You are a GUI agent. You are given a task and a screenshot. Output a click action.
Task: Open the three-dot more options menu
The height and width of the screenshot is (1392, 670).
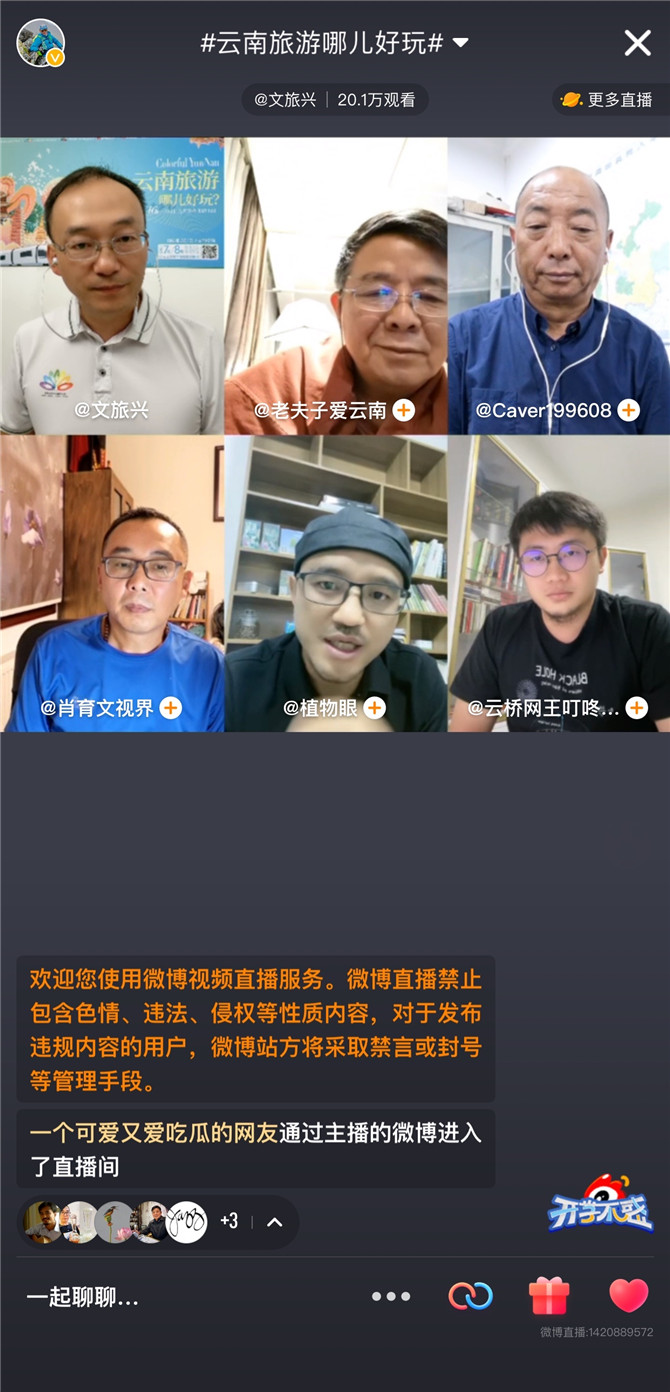391,1297
